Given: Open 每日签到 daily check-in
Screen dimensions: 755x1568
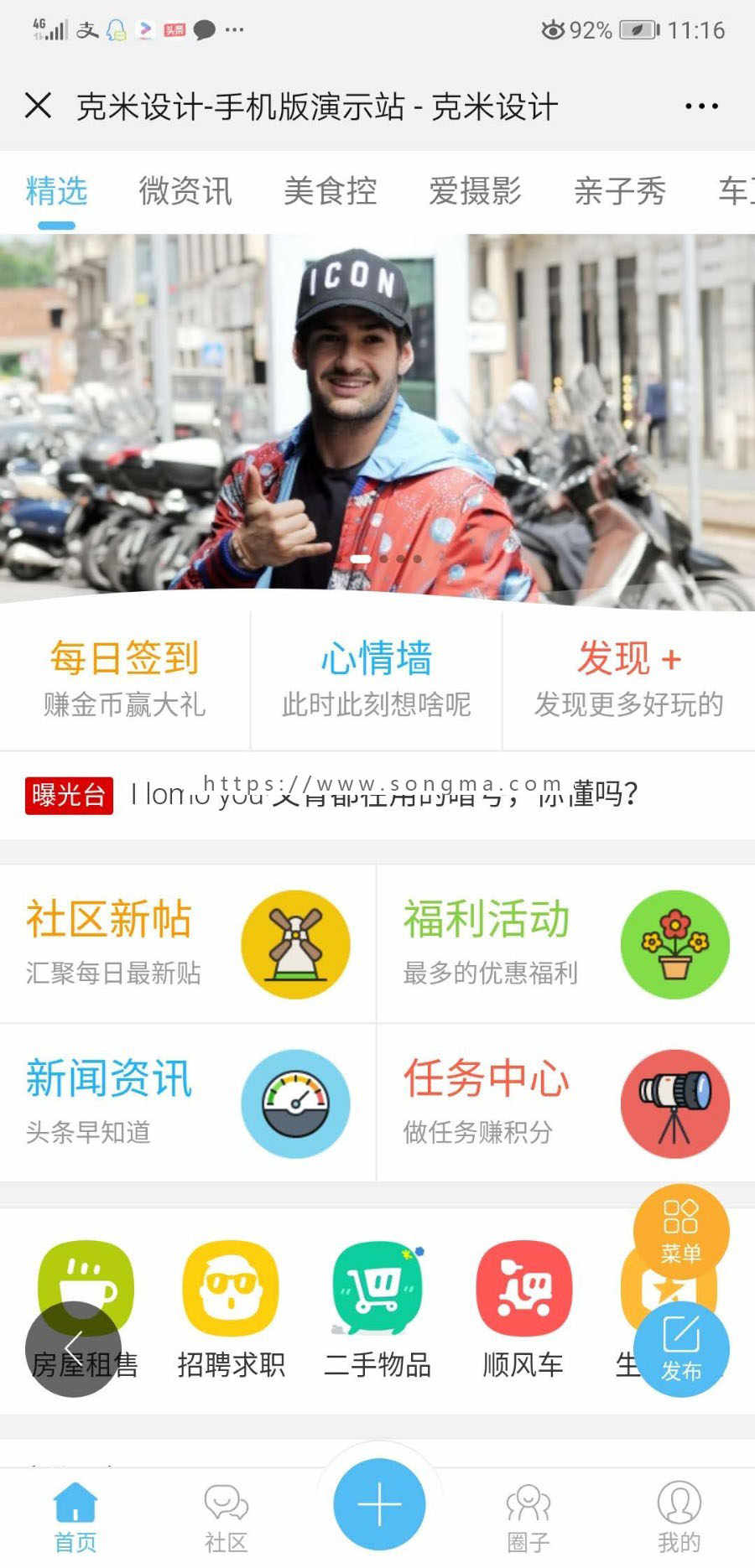Looking at the screenshot, I should (x=124, y=679).
